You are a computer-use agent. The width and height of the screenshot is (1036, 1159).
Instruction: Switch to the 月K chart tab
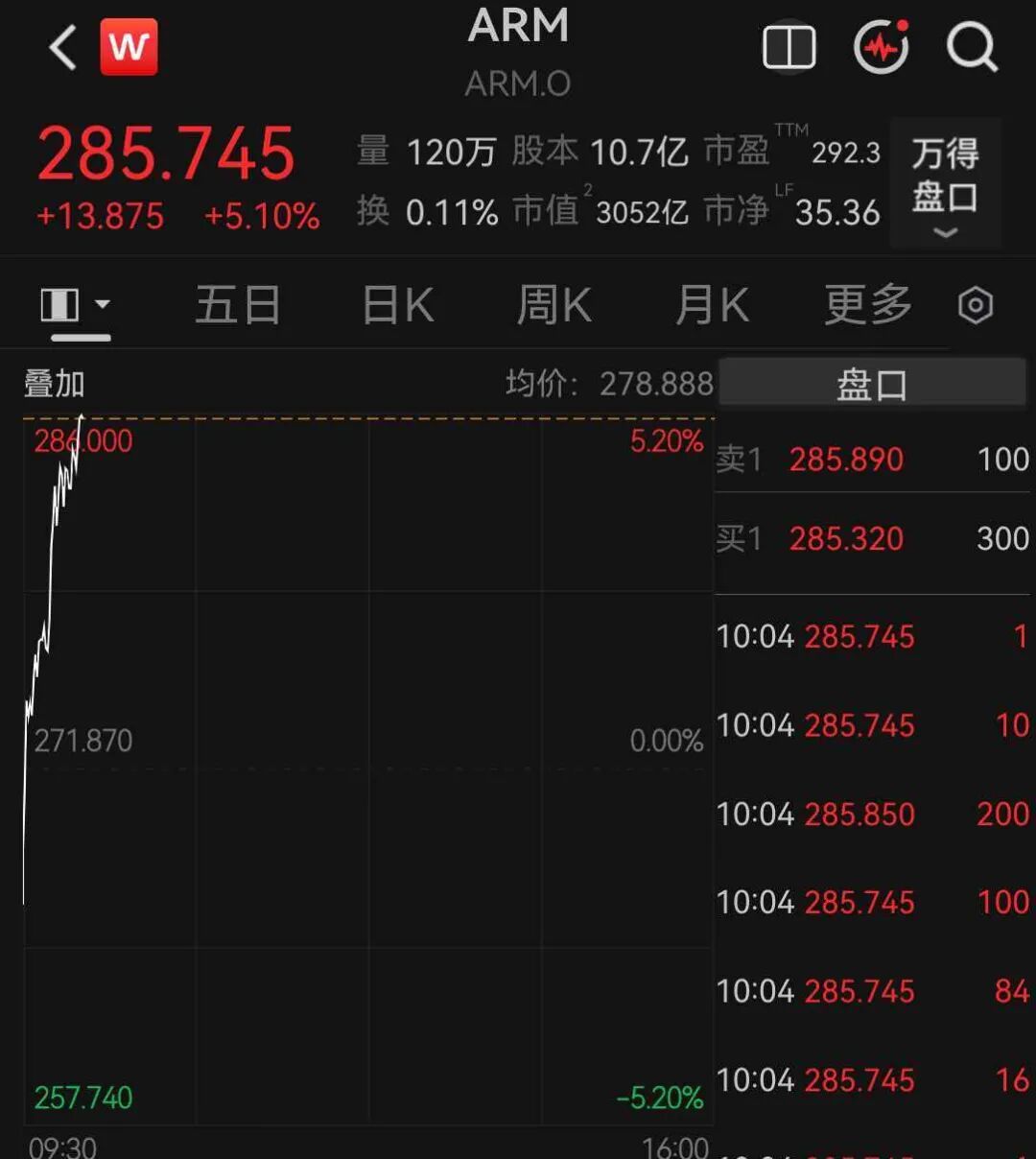[712, 306]
